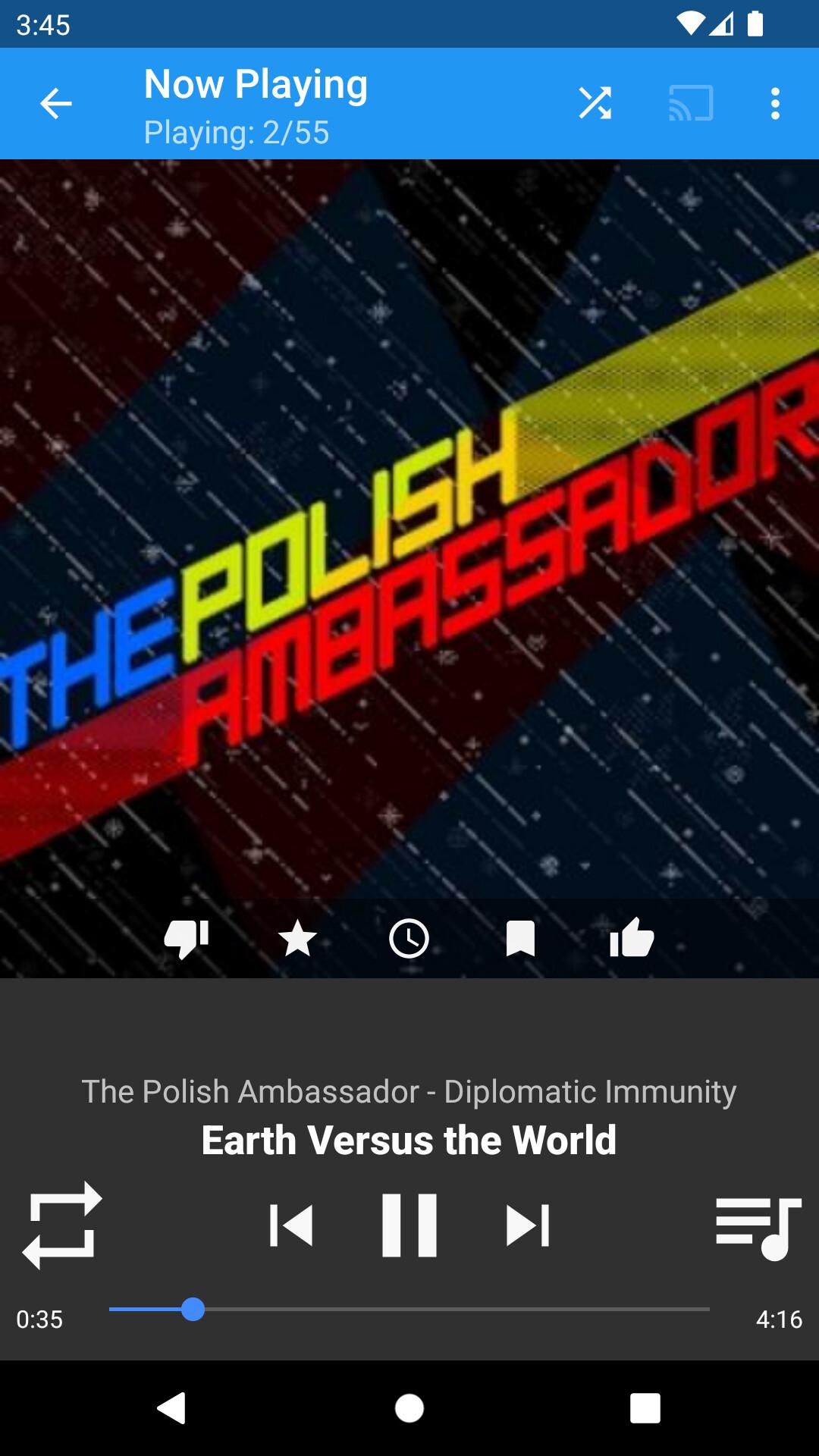The image size is (819, 1456).
Task: Open the clock timer icon
Action: pos(409,939)
